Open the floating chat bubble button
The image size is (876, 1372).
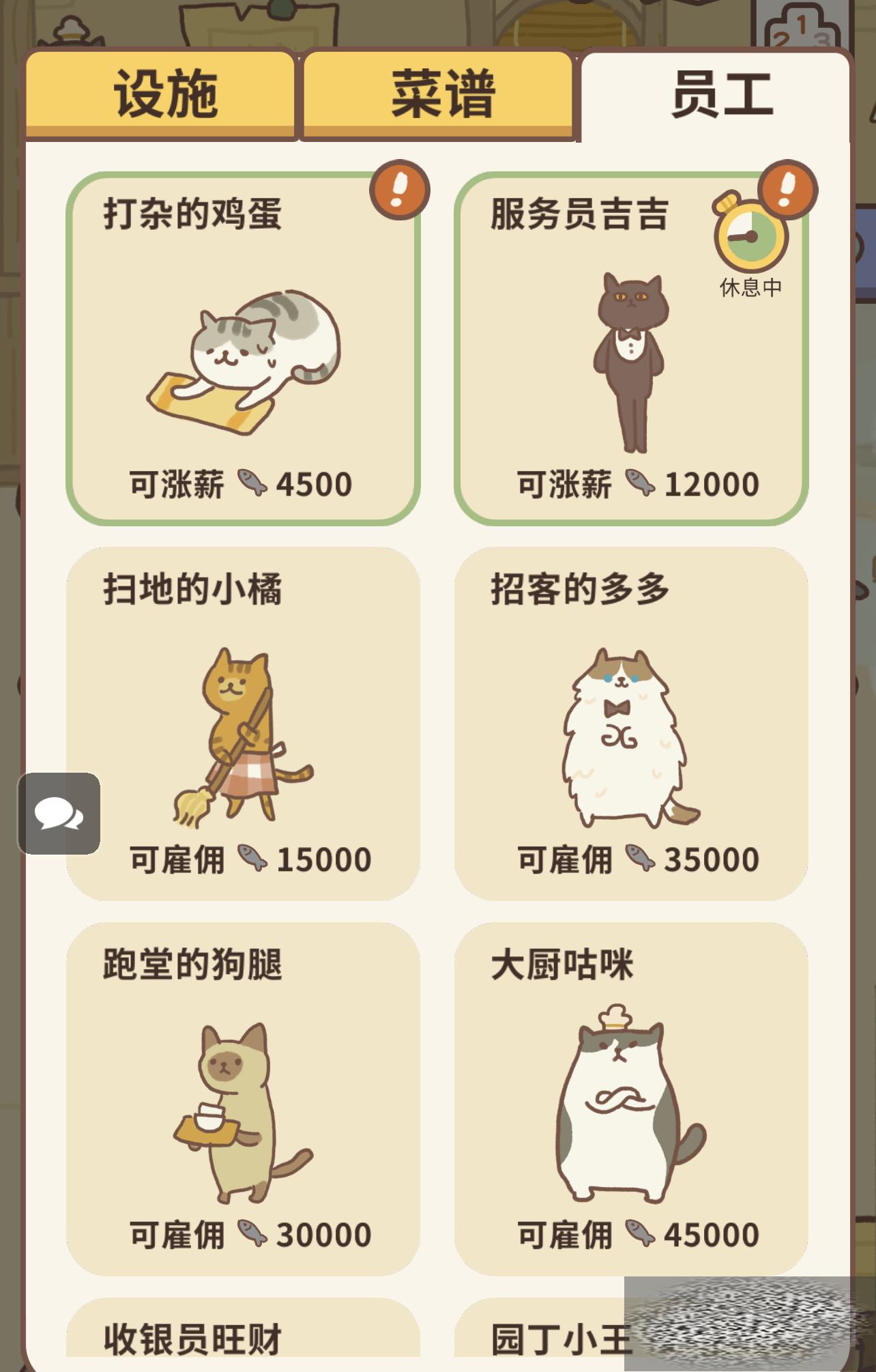click(59, 813)
